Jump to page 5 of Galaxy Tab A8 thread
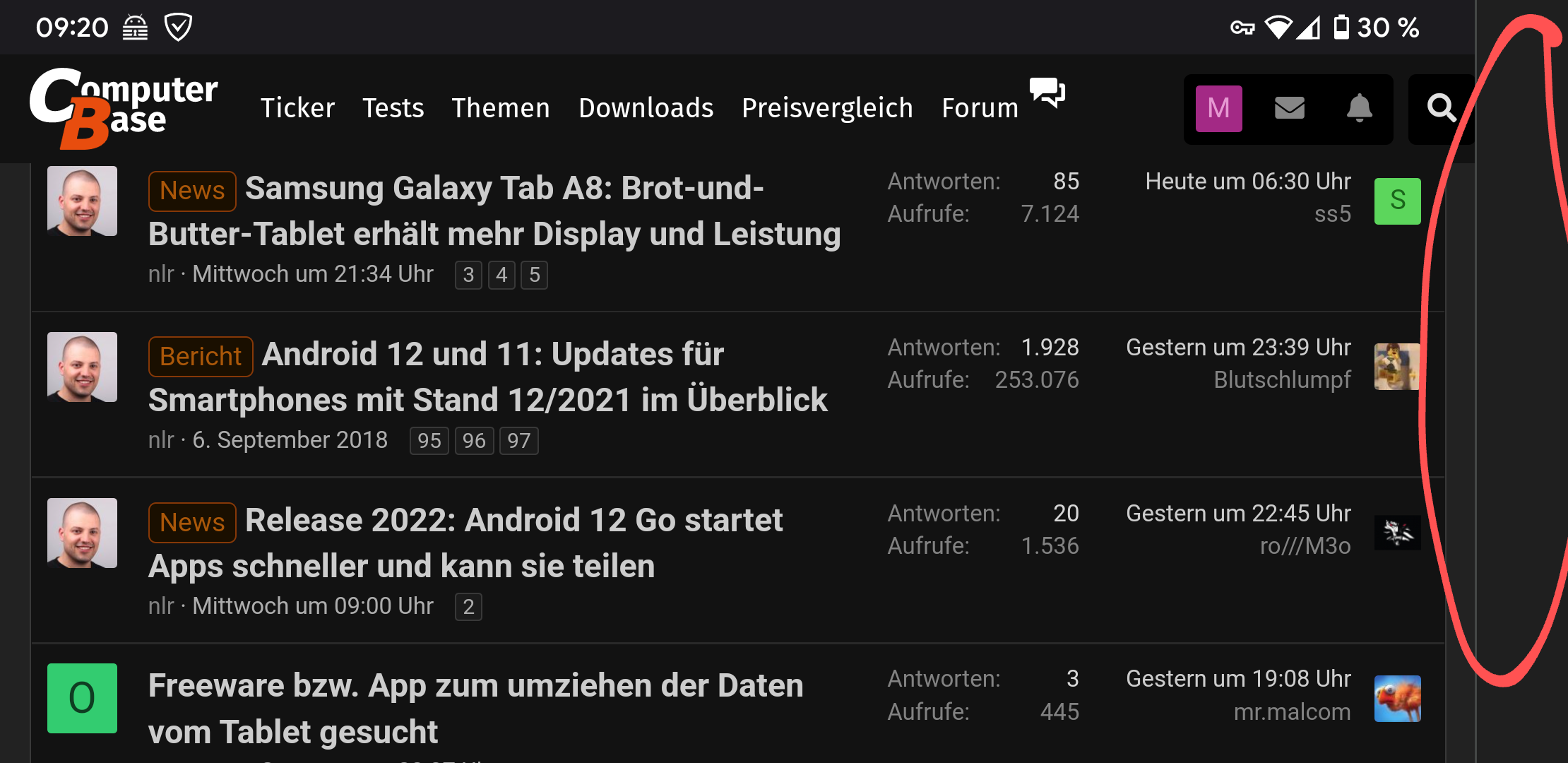 pos(535,275)
